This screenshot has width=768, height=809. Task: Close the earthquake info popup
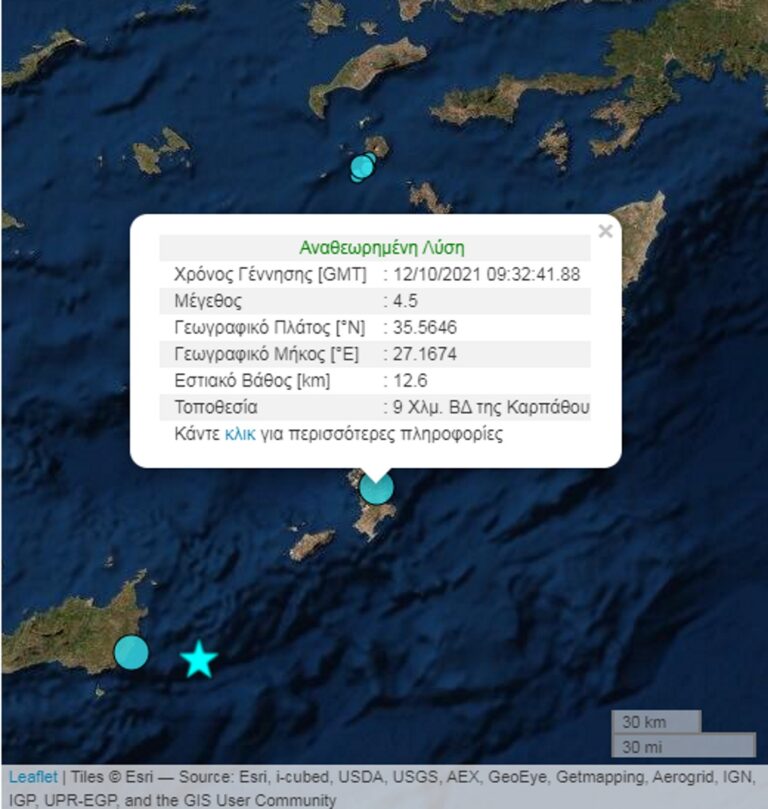point(604,232)
